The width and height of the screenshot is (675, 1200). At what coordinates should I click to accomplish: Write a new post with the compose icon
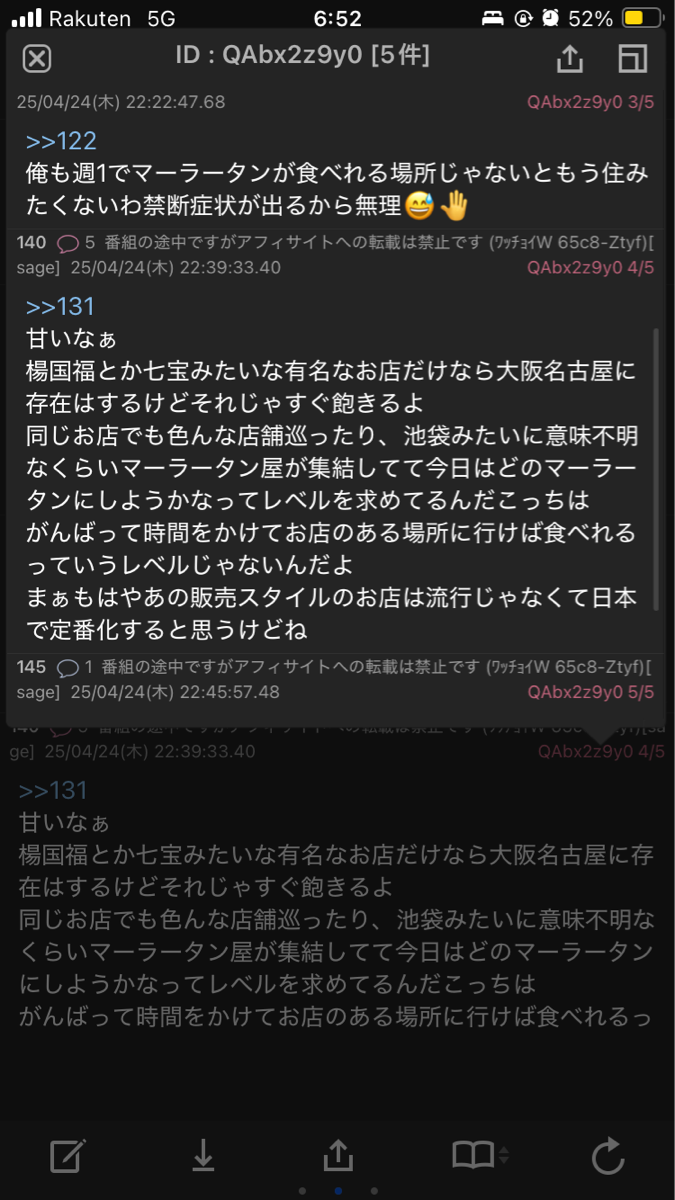(x=68, y=1157)
